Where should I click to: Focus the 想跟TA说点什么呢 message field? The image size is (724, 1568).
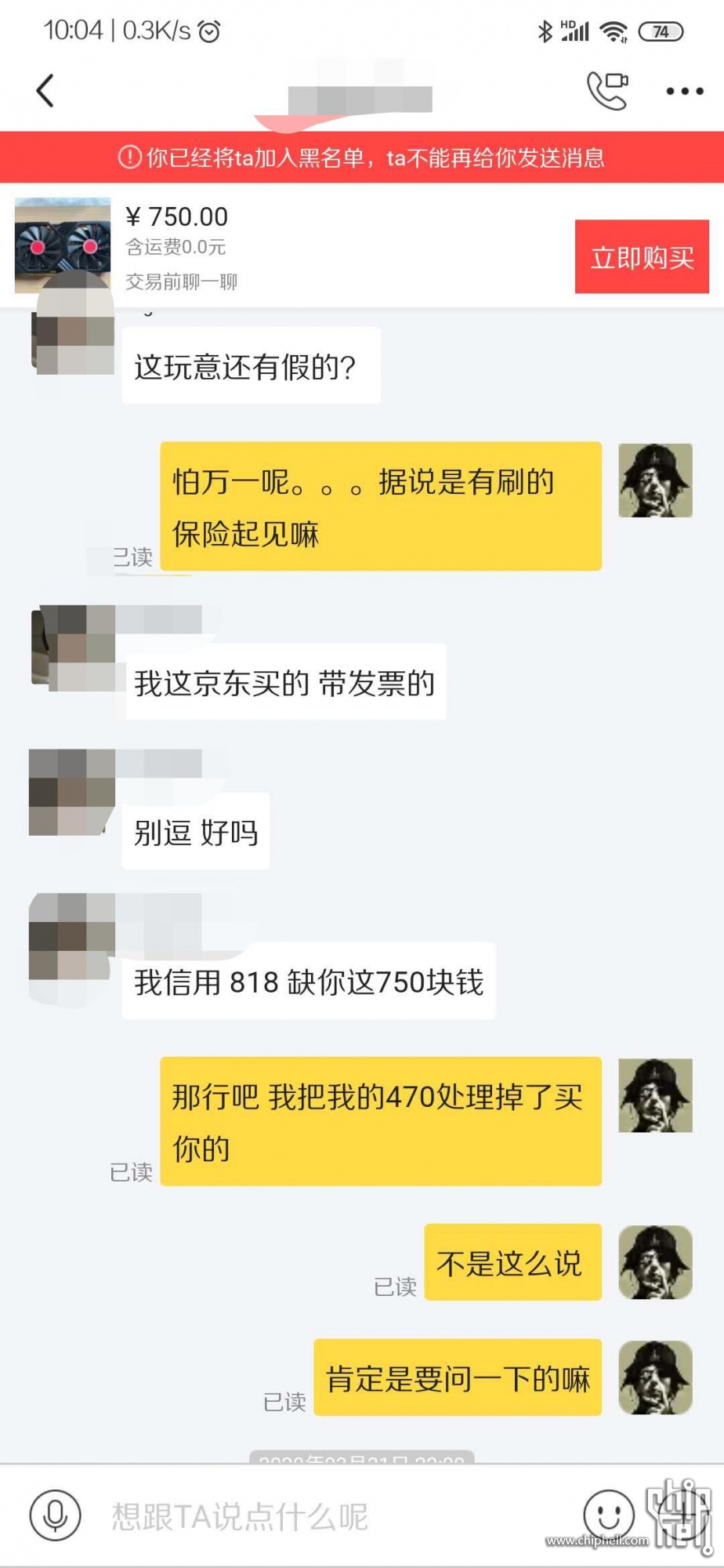click(x=329, y=1516)
